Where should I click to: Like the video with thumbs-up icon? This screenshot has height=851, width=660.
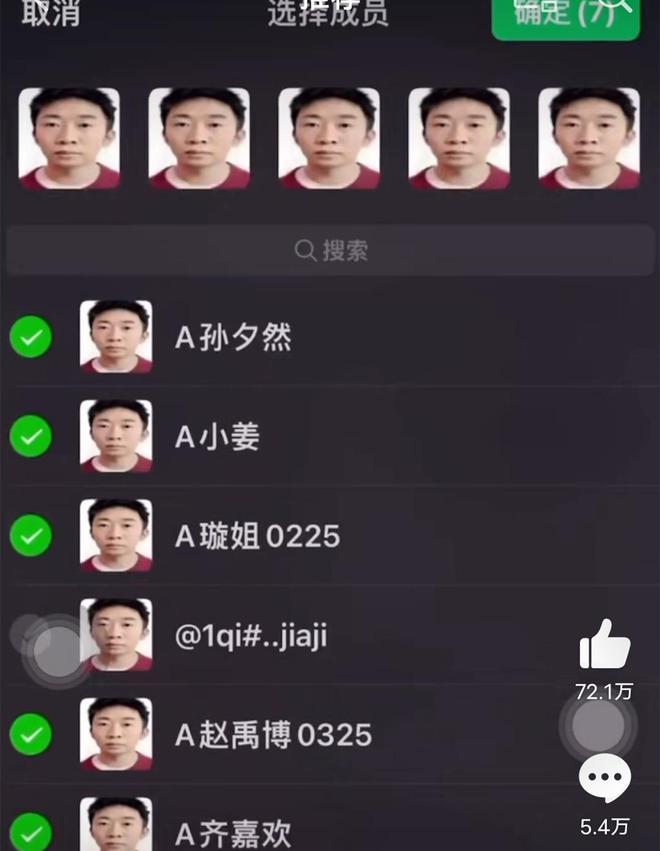605,645
